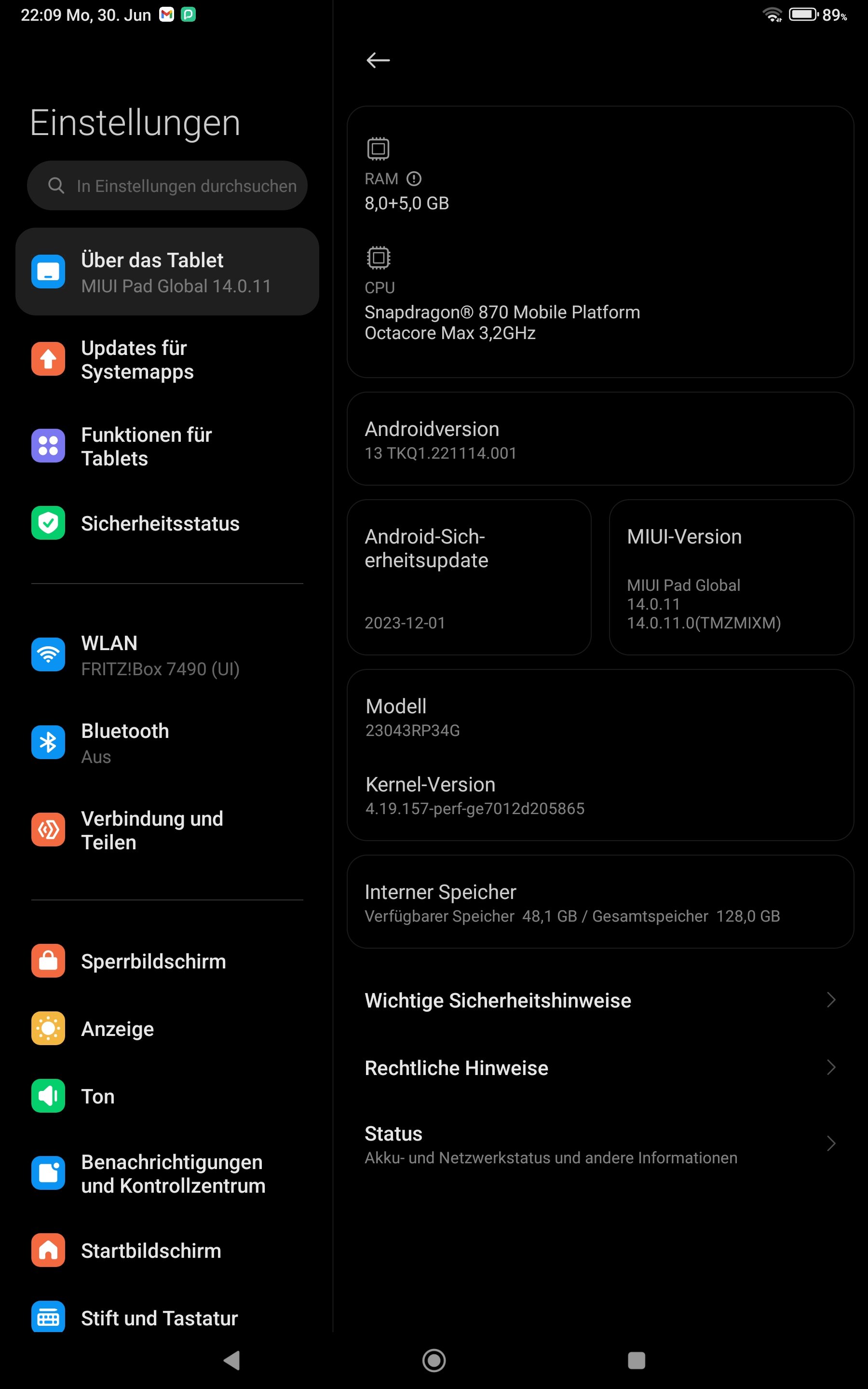The height and width of the screenshot is (1389, 868).
Task: Open Benachrichtigungen und Kontrollzentrum
Action: [x=167, y=1173]
